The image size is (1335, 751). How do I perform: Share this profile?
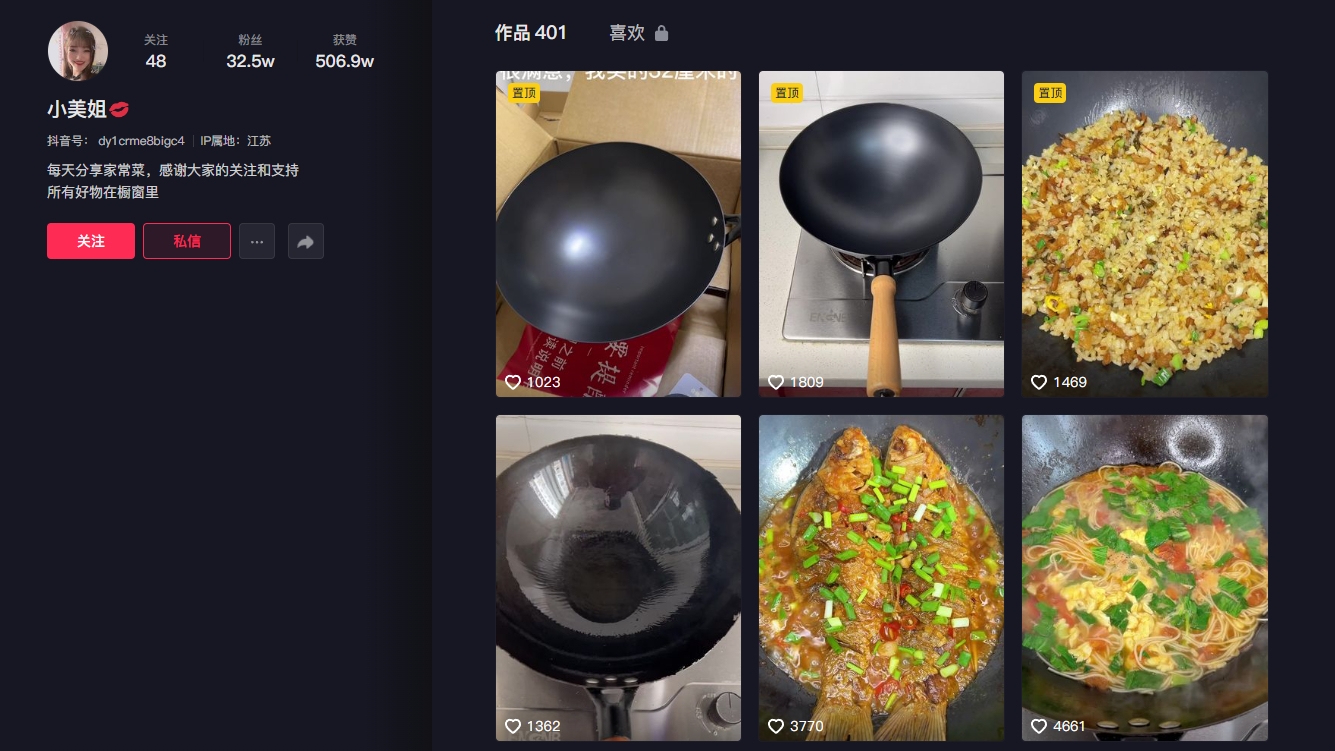tap(306, 241)
